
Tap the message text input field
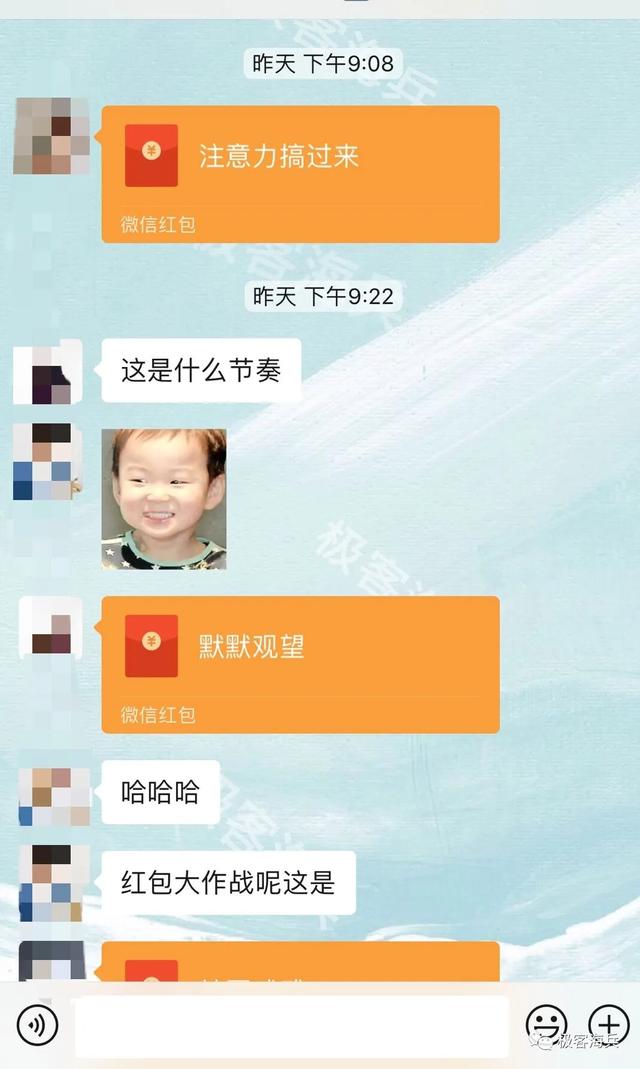(291, 1026)
